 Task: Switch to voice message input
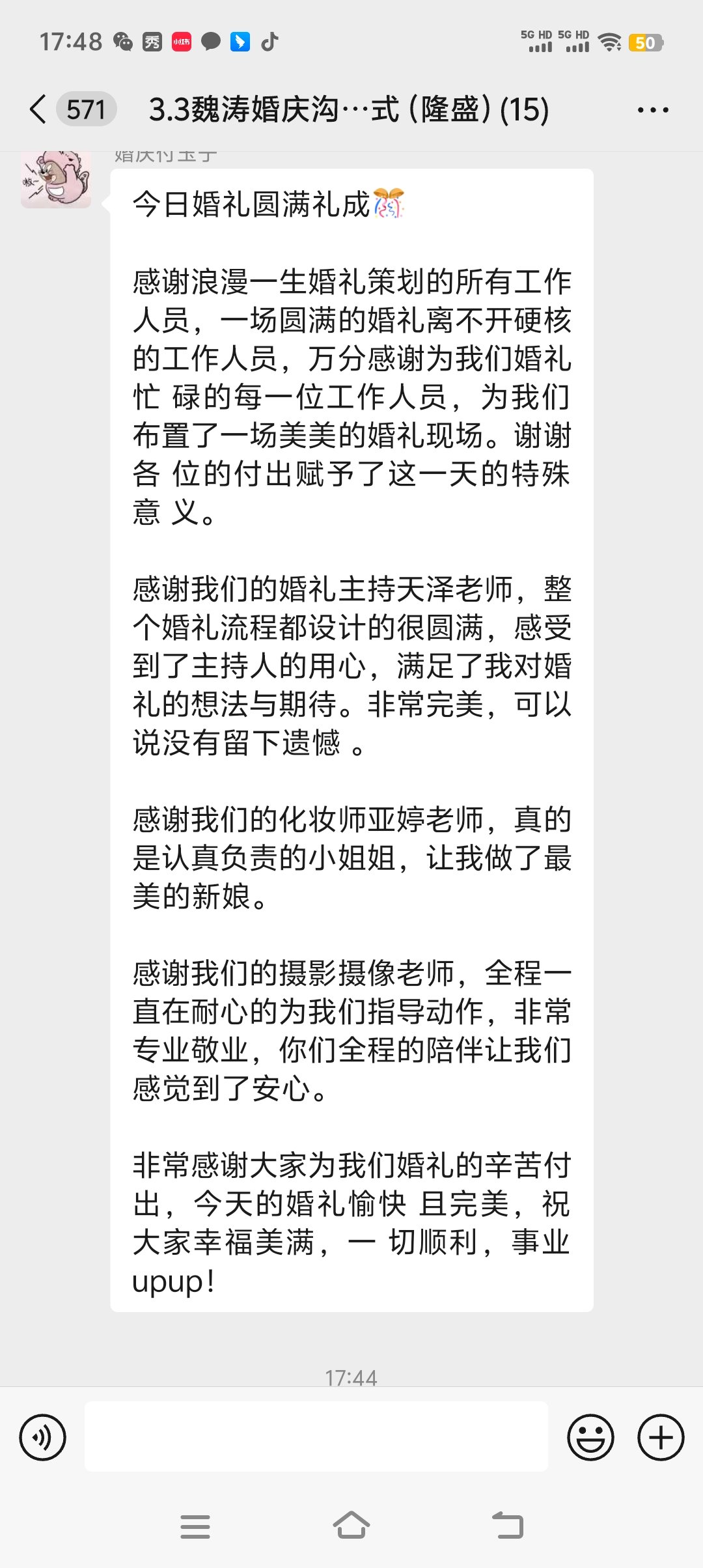[43, 1436]
